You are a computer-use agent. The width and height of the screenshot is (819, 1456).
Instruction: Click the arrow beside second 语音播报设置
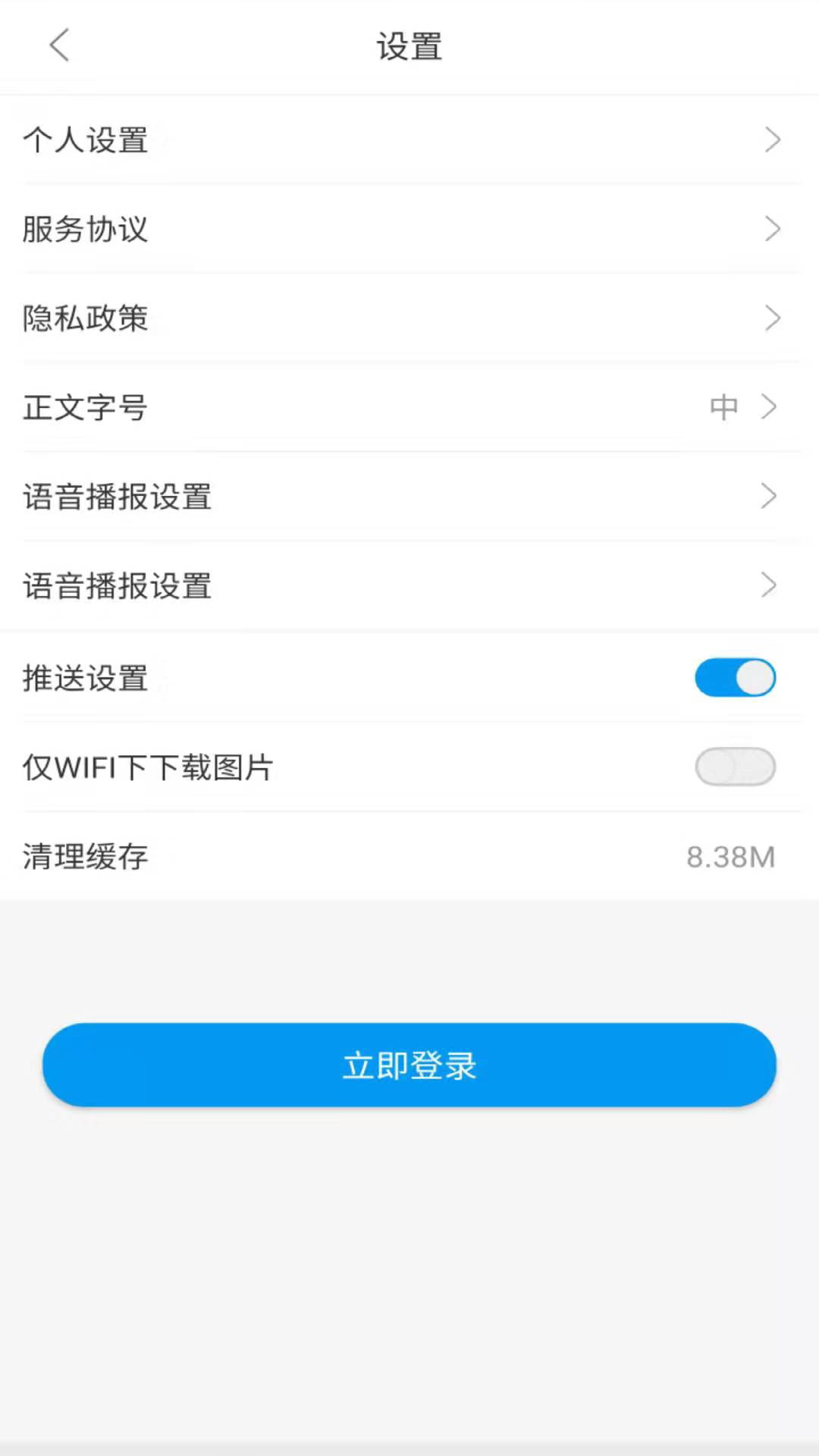point(770,585)
